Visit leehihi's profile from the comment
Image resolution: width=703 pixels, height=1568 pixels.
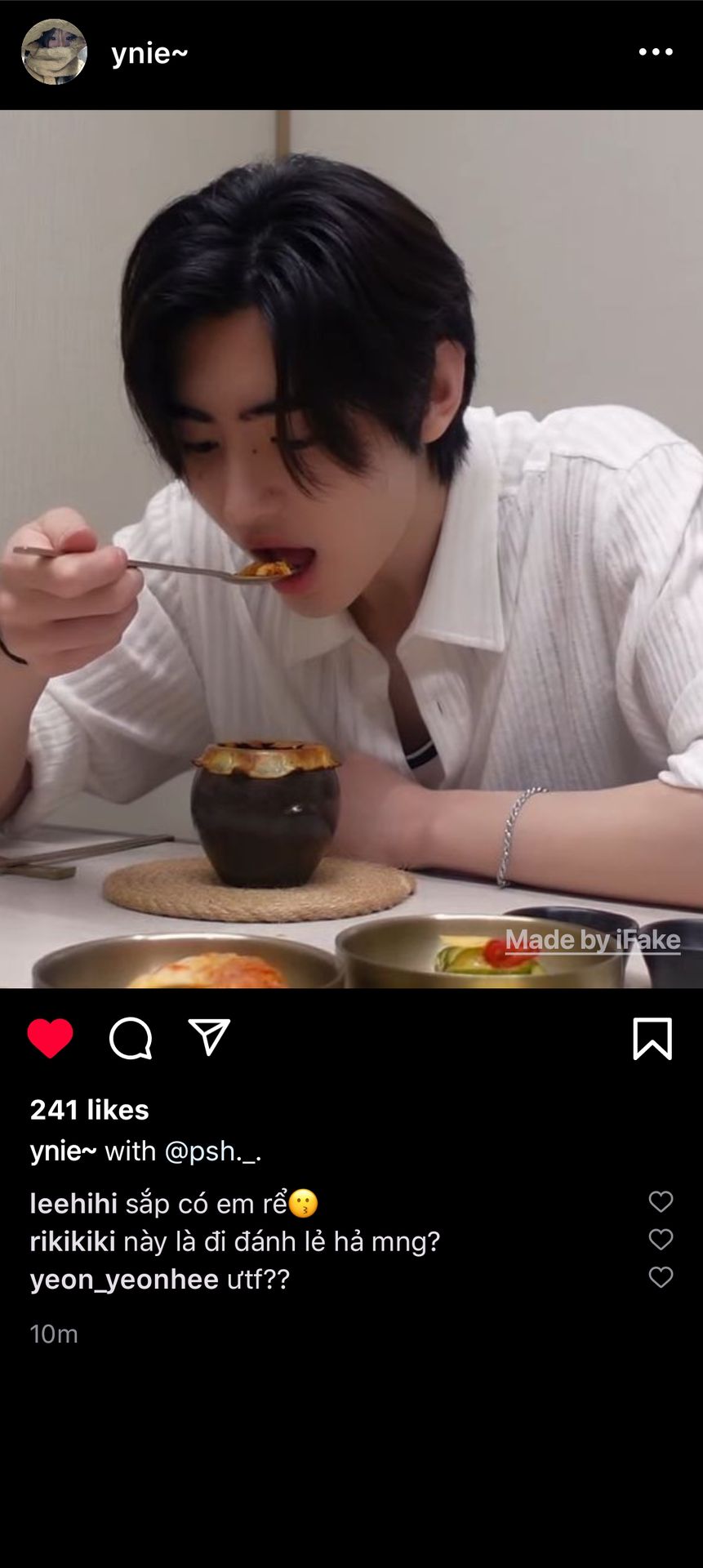(x=73, y=1203)
